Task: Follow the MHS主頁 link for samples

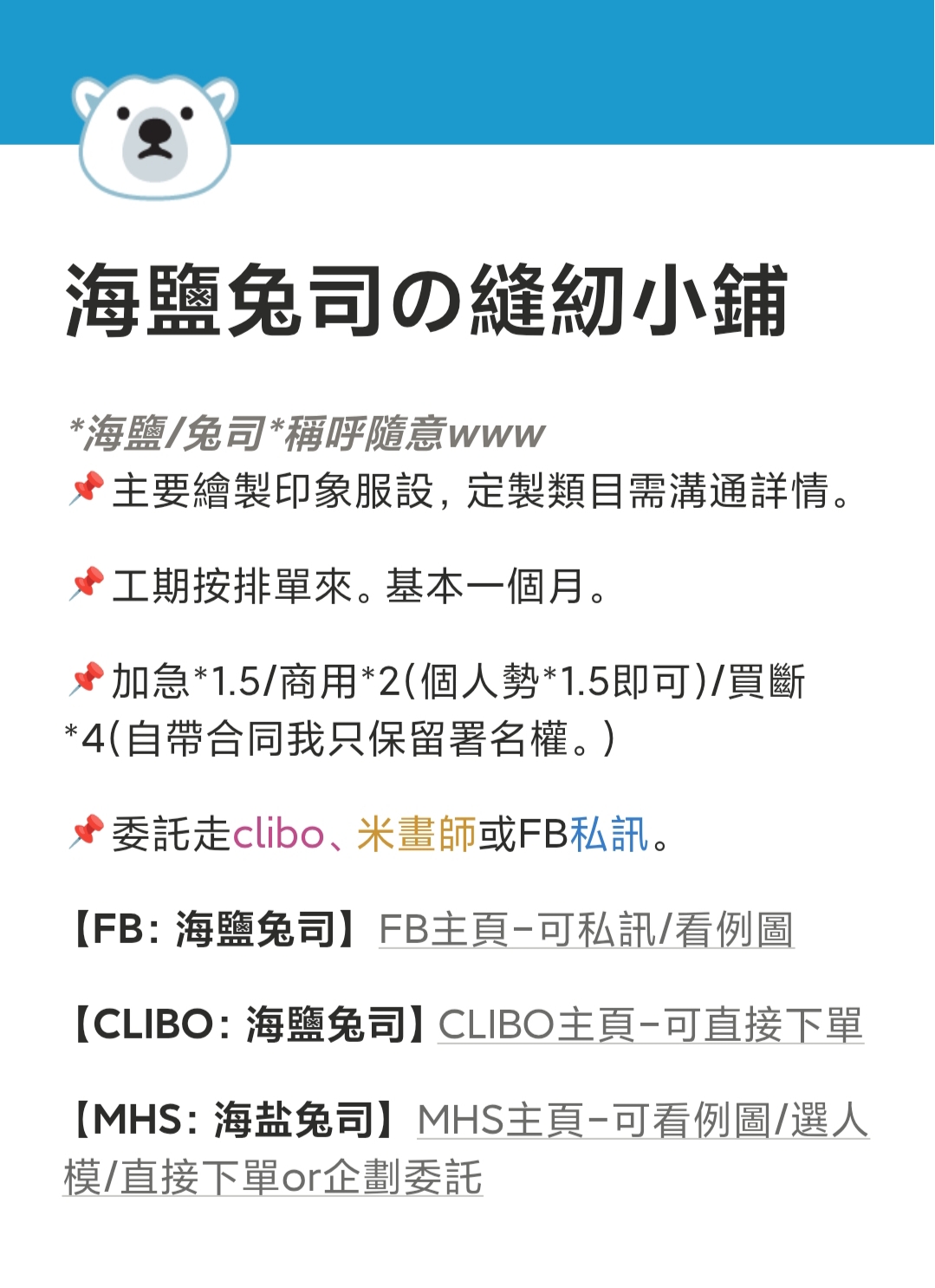Action: pyautogui.click(x=642, y=1120)
